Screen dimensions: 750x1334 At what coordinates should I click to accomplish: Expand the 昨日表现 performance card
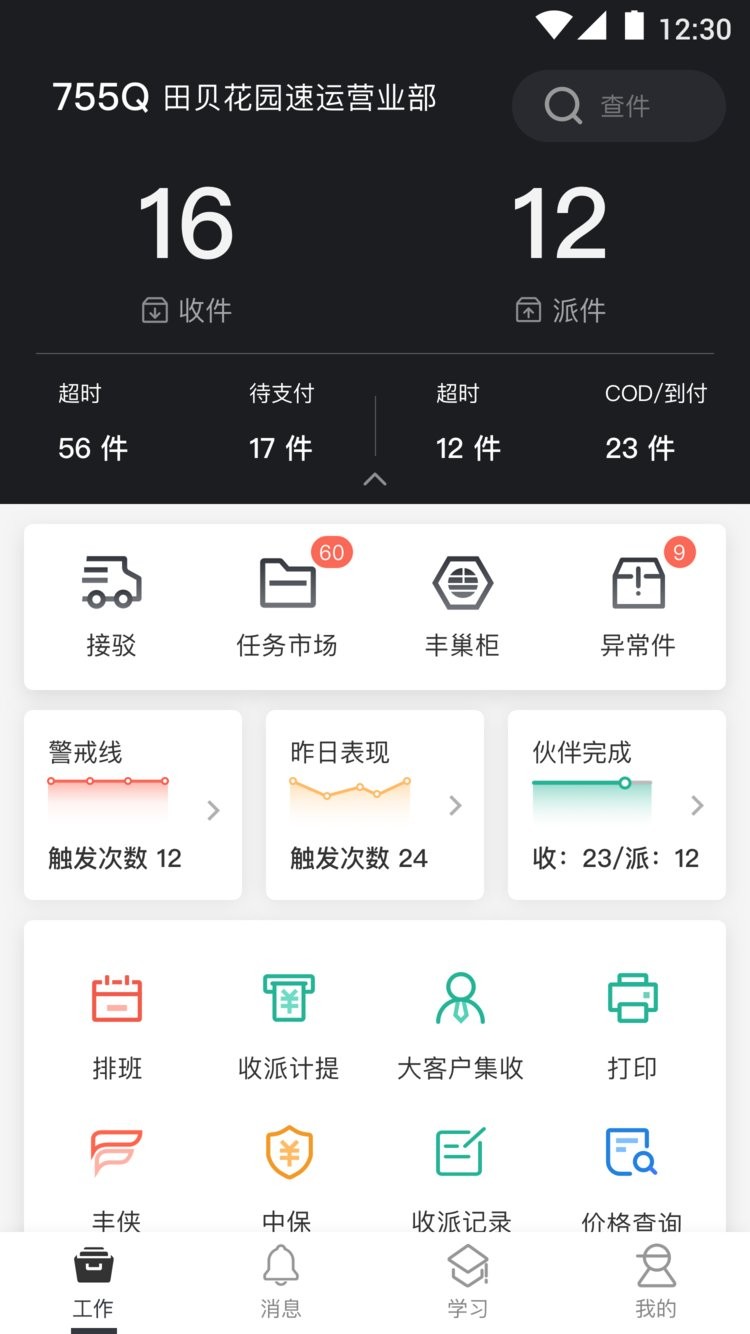[374, 805]
